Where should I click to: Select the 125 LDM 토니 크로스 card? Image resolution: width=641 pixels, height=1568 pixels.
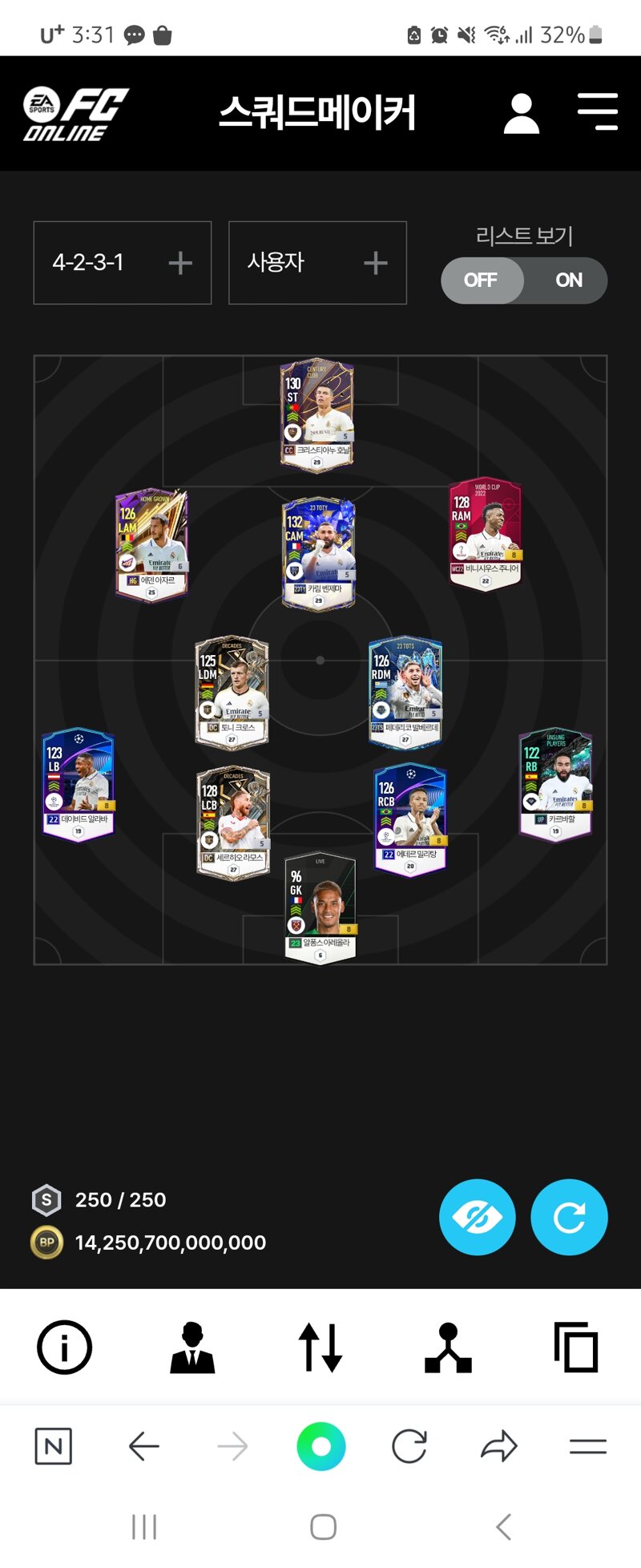pos(232,693)
